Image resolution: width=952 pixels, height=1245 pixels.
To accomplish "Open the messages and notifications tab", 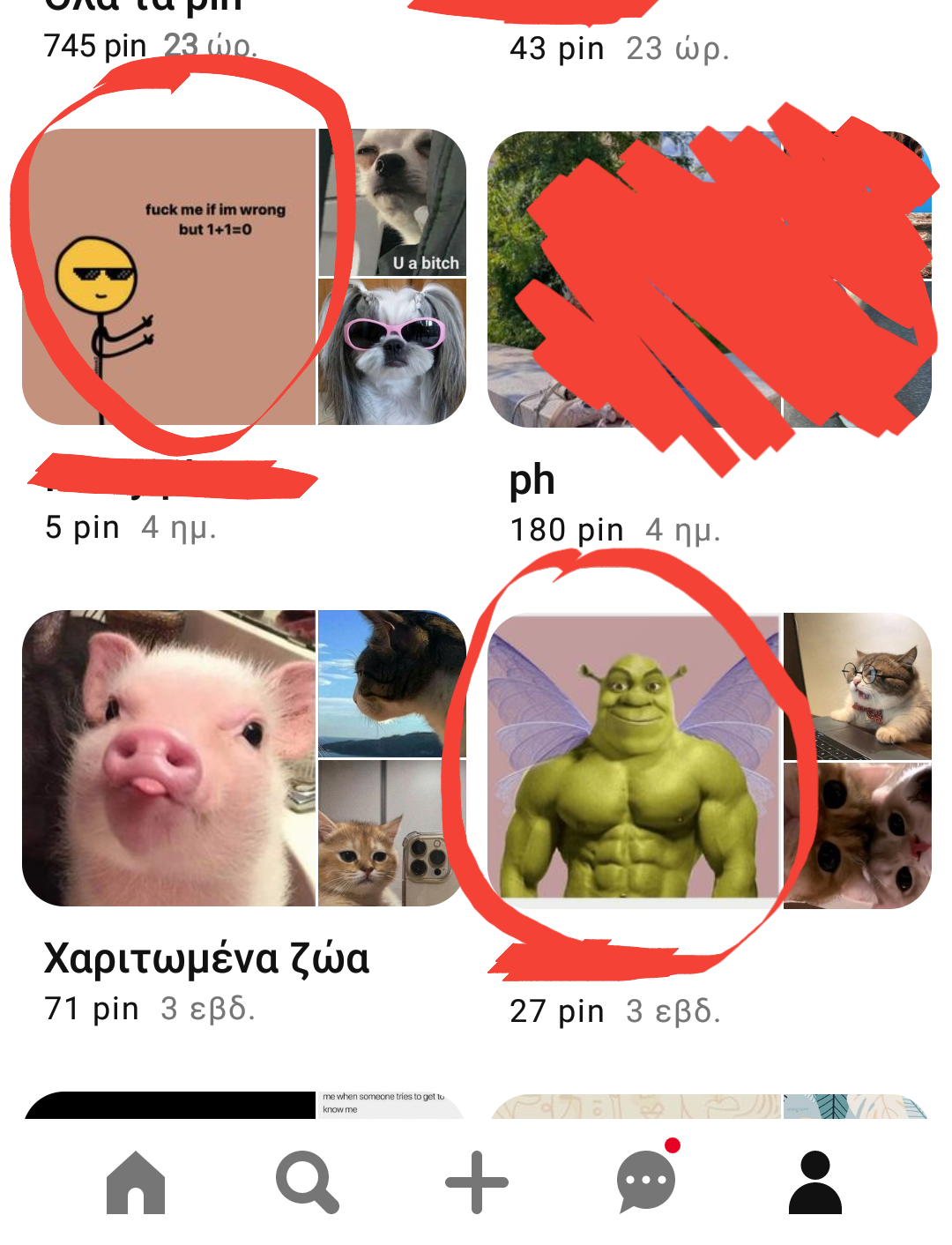I will (647, 1183).
